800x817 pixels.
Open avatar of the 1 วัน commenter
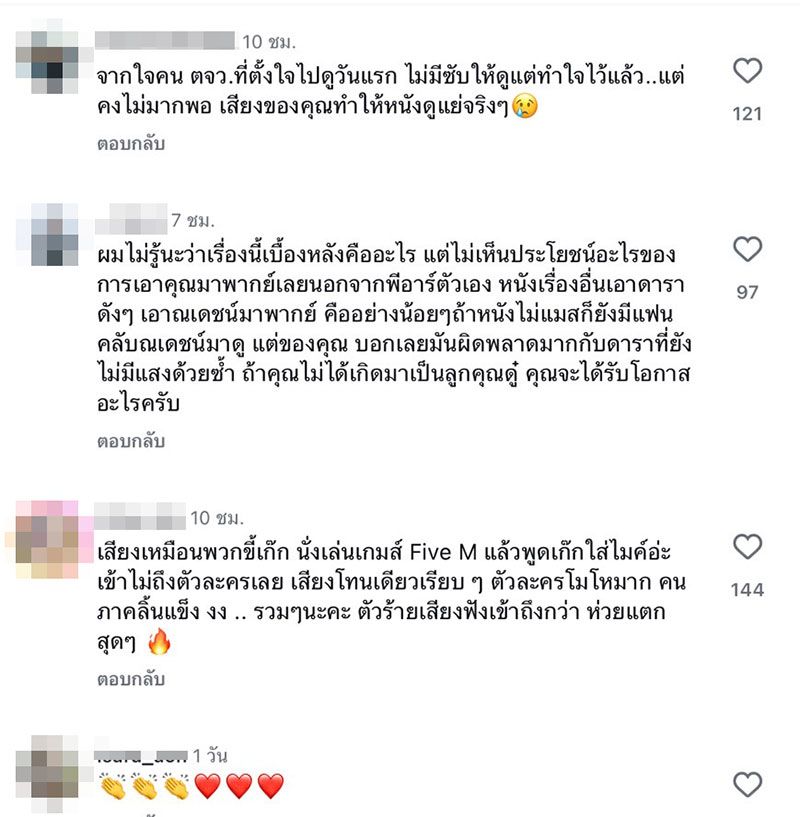click(48, 771)
